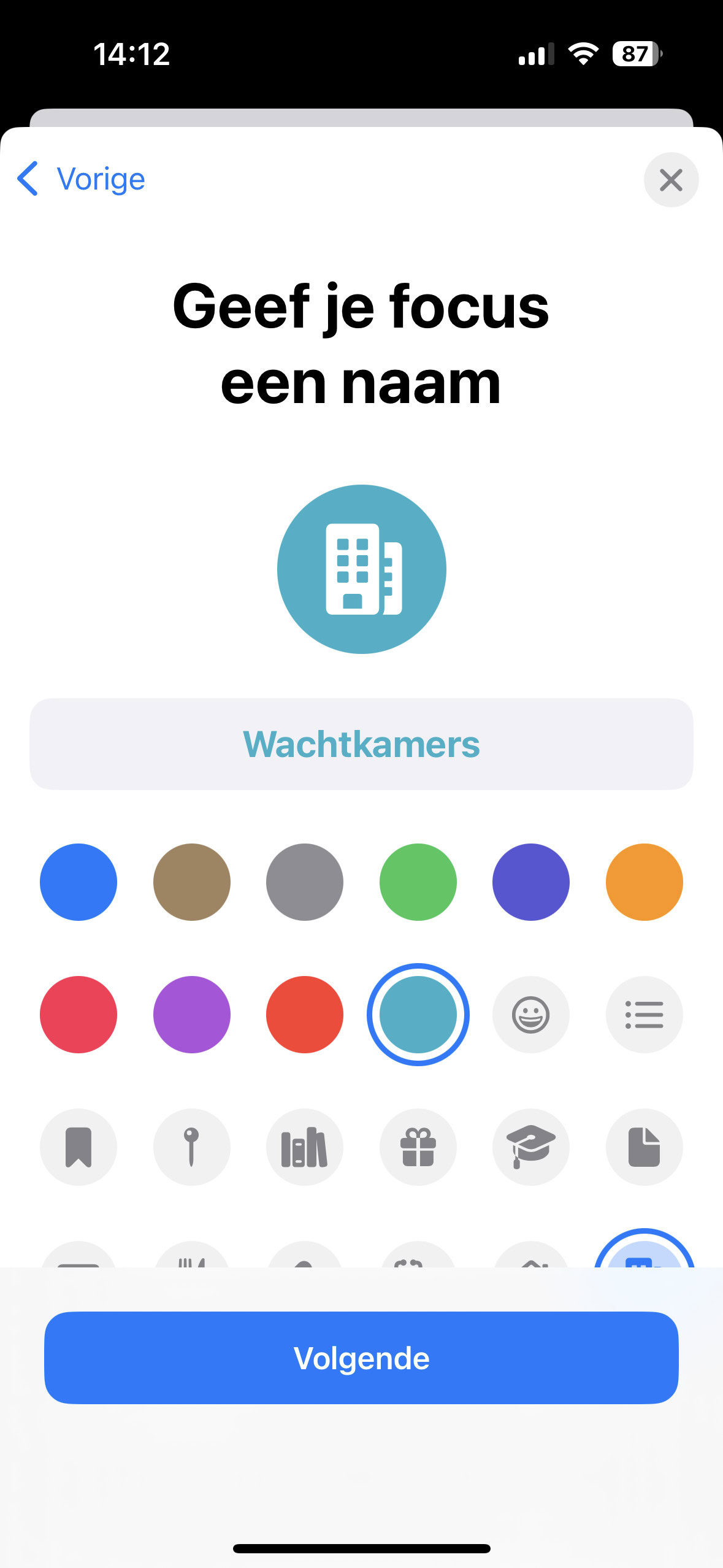The height and width of the screenshot is (1568, 723).
Task: Pick the bookmark icon
Action: pyautogui.click(x=78, y=1147)
